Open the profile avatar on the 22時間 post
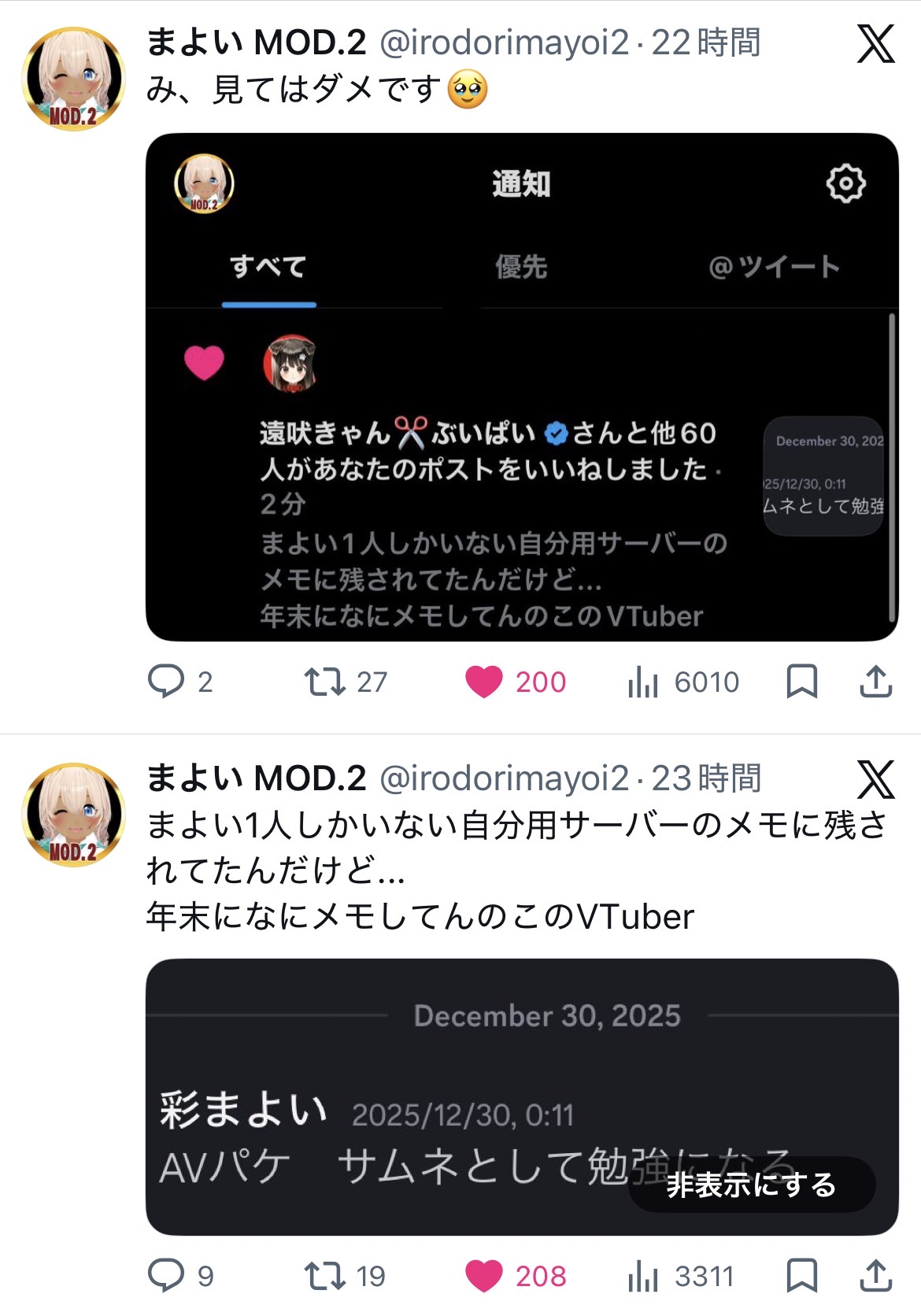 pos(74,79)
